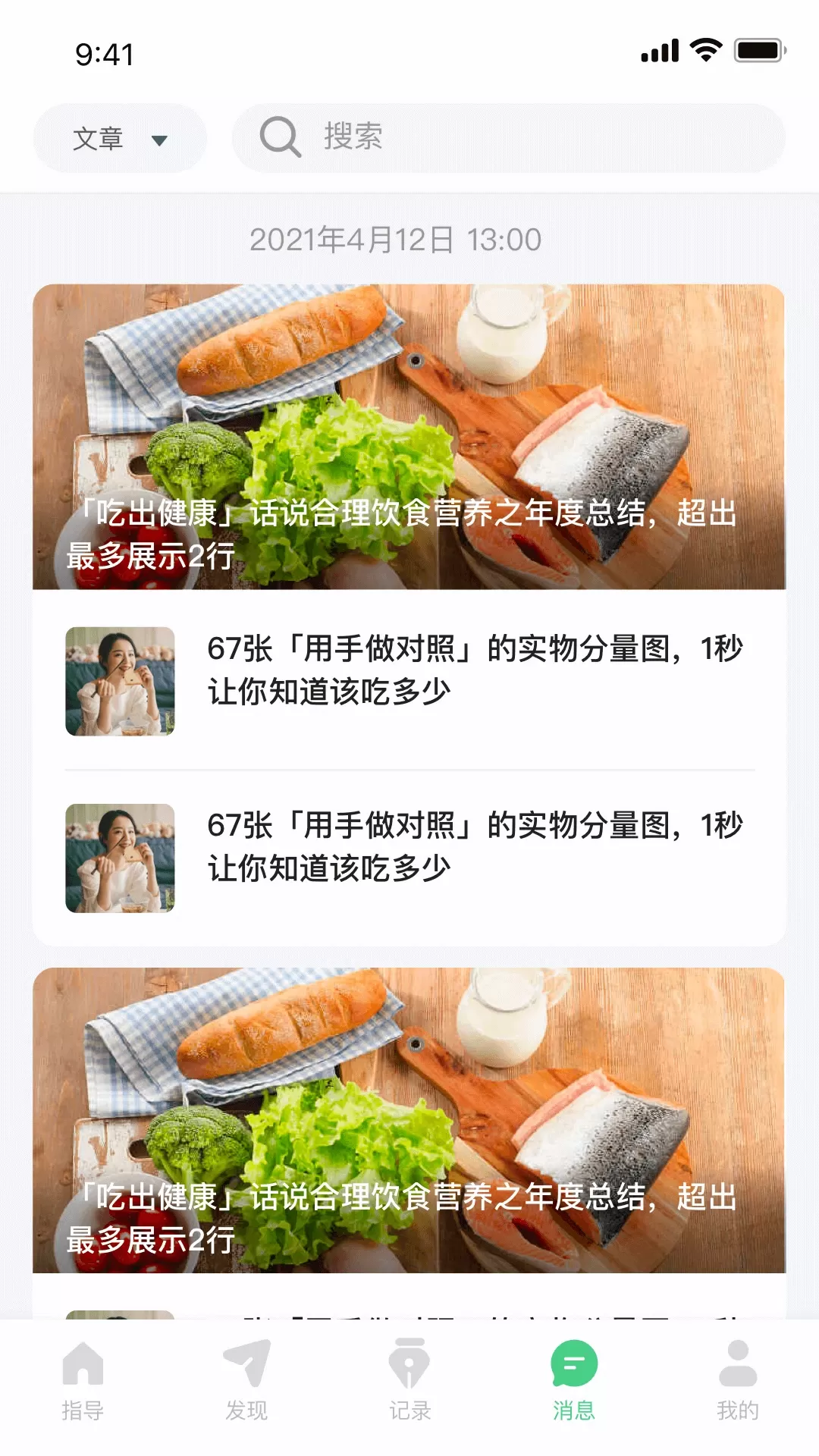The width and height of the screenshot is (819, 1456).
Task: Open the 我的 profile tab
Action: click(x=737, y=1380)
